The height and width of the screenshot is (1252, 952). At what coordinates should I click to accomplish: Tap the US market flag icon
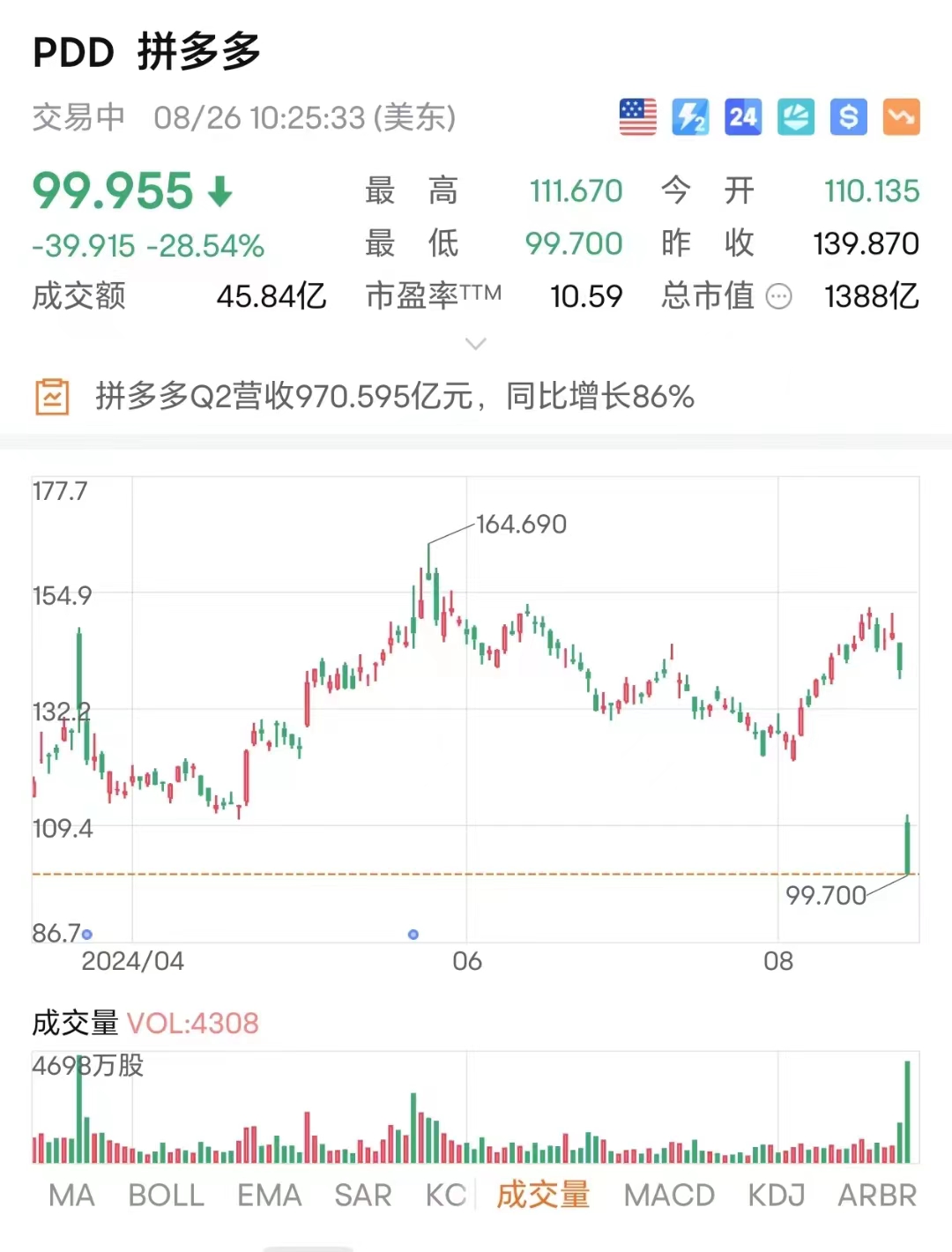click(637, 117)
